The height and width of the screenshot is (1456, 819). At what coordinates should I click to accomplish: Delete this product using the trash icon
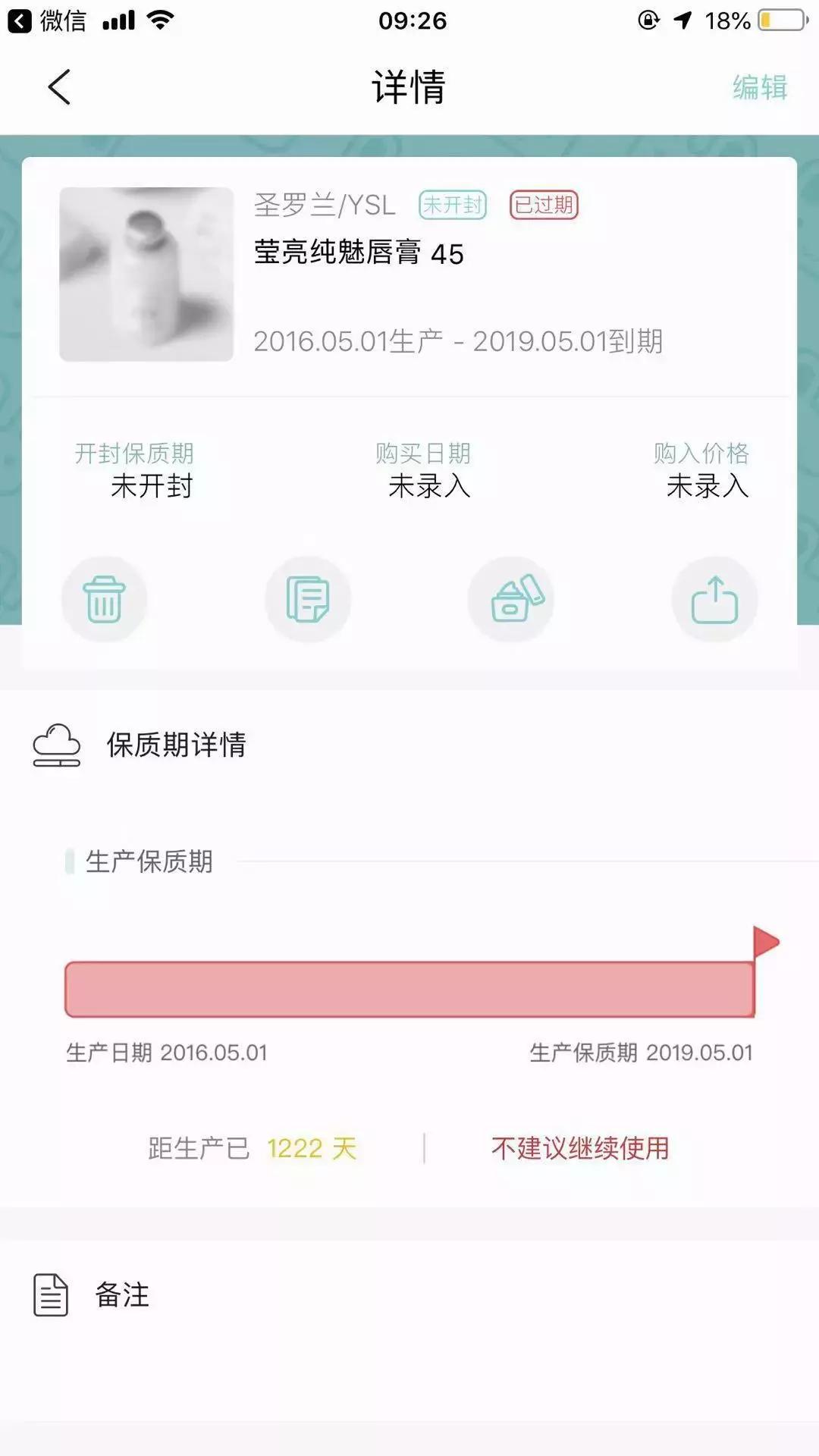(x=104, y=598)
